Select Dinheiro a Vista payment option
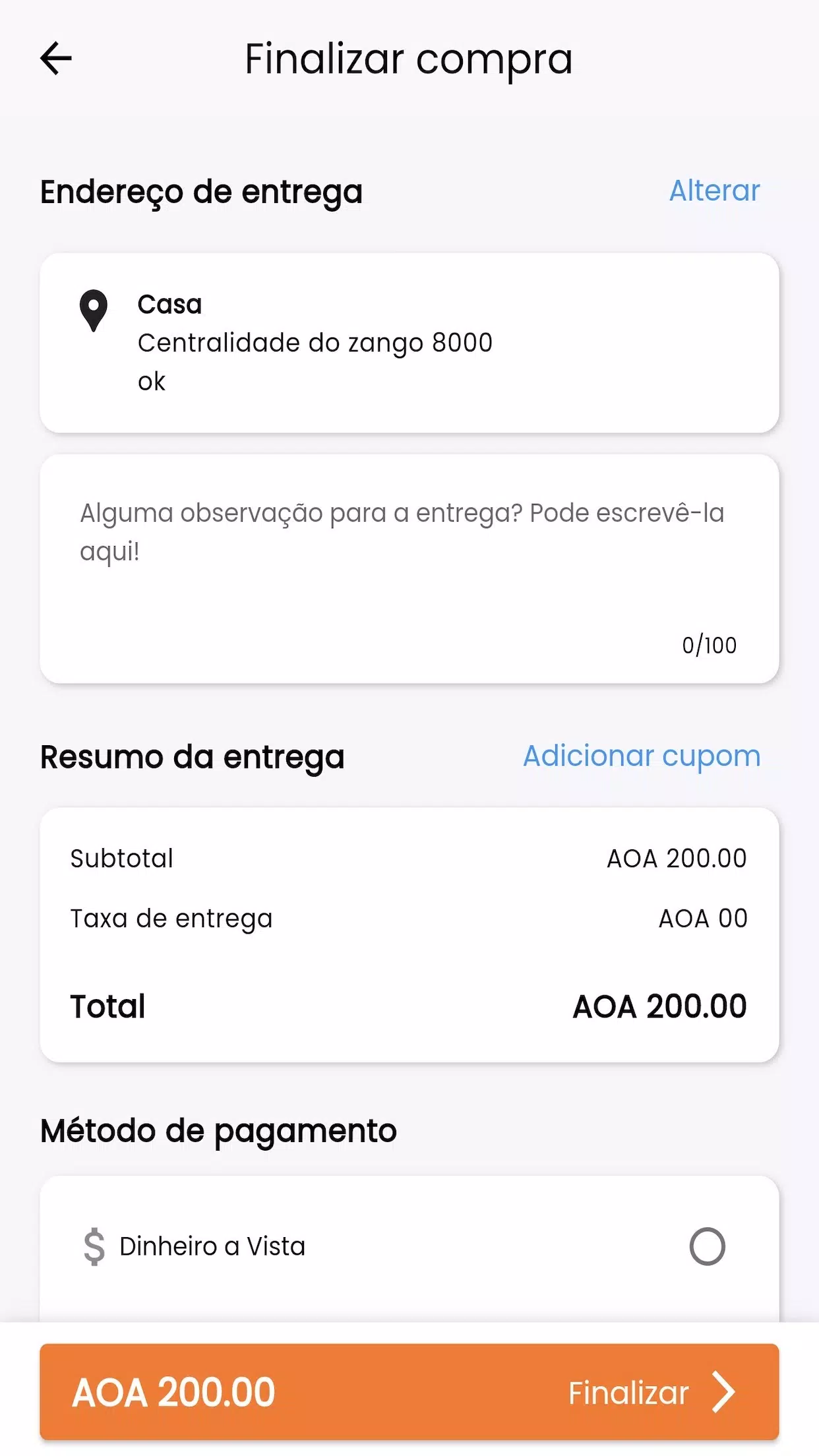819x1456 pixels. [409, 1246]
